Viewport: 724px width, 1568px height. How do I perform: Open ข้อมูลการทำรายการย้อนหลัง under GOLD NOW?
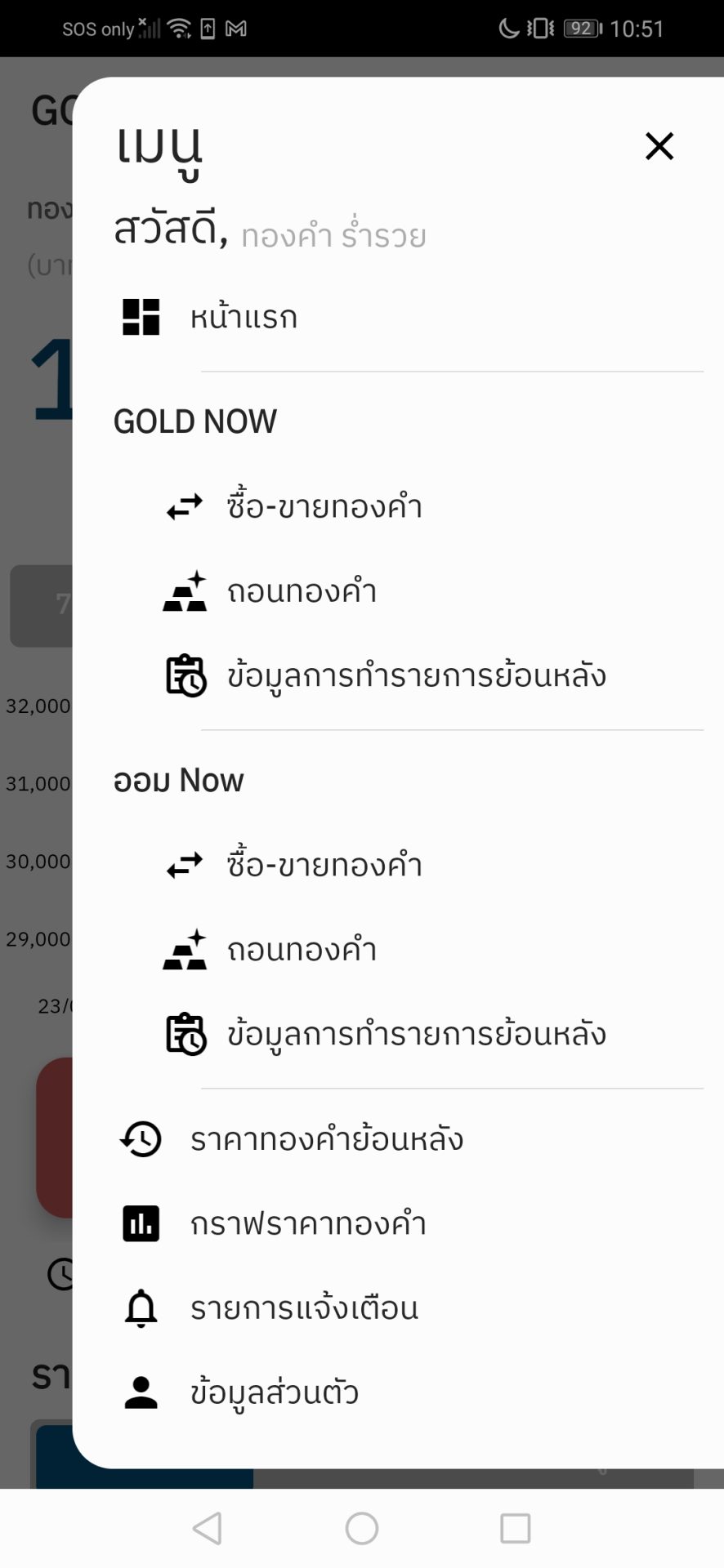tap(416, 676)
